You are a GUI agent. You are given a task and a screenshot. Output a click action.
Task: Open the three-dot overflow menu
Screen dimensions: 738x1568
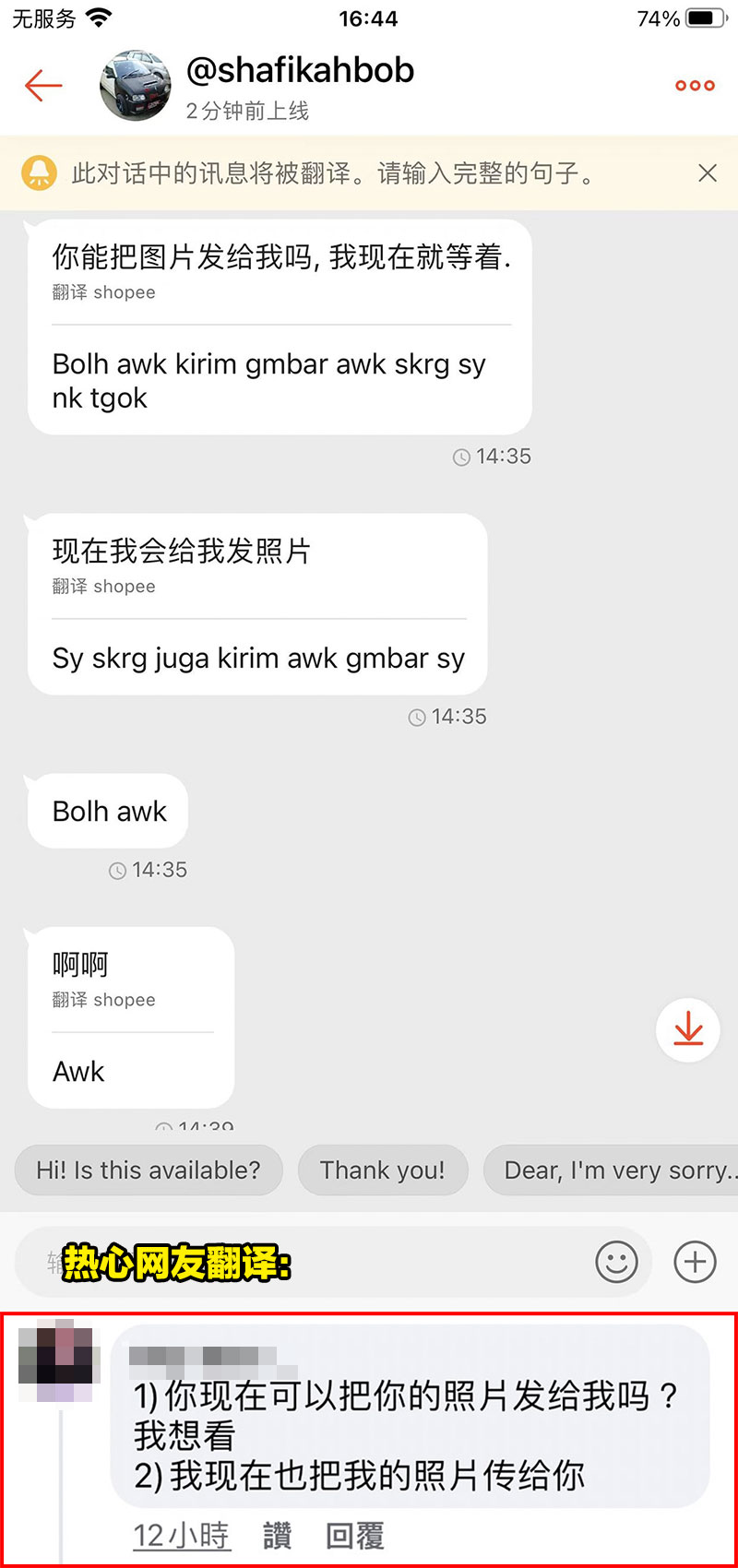coord(695,86)
